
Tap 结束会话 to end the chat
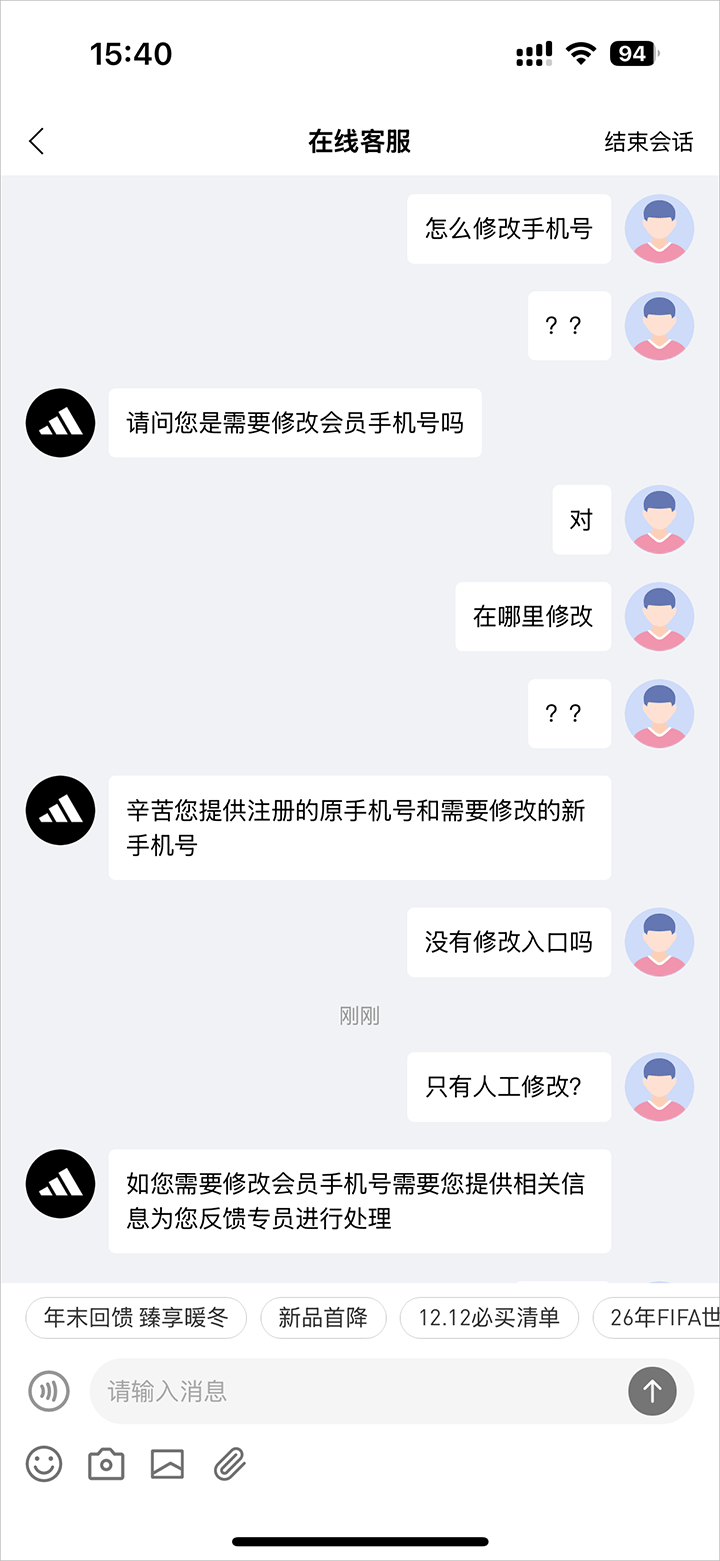coord(648,142)
